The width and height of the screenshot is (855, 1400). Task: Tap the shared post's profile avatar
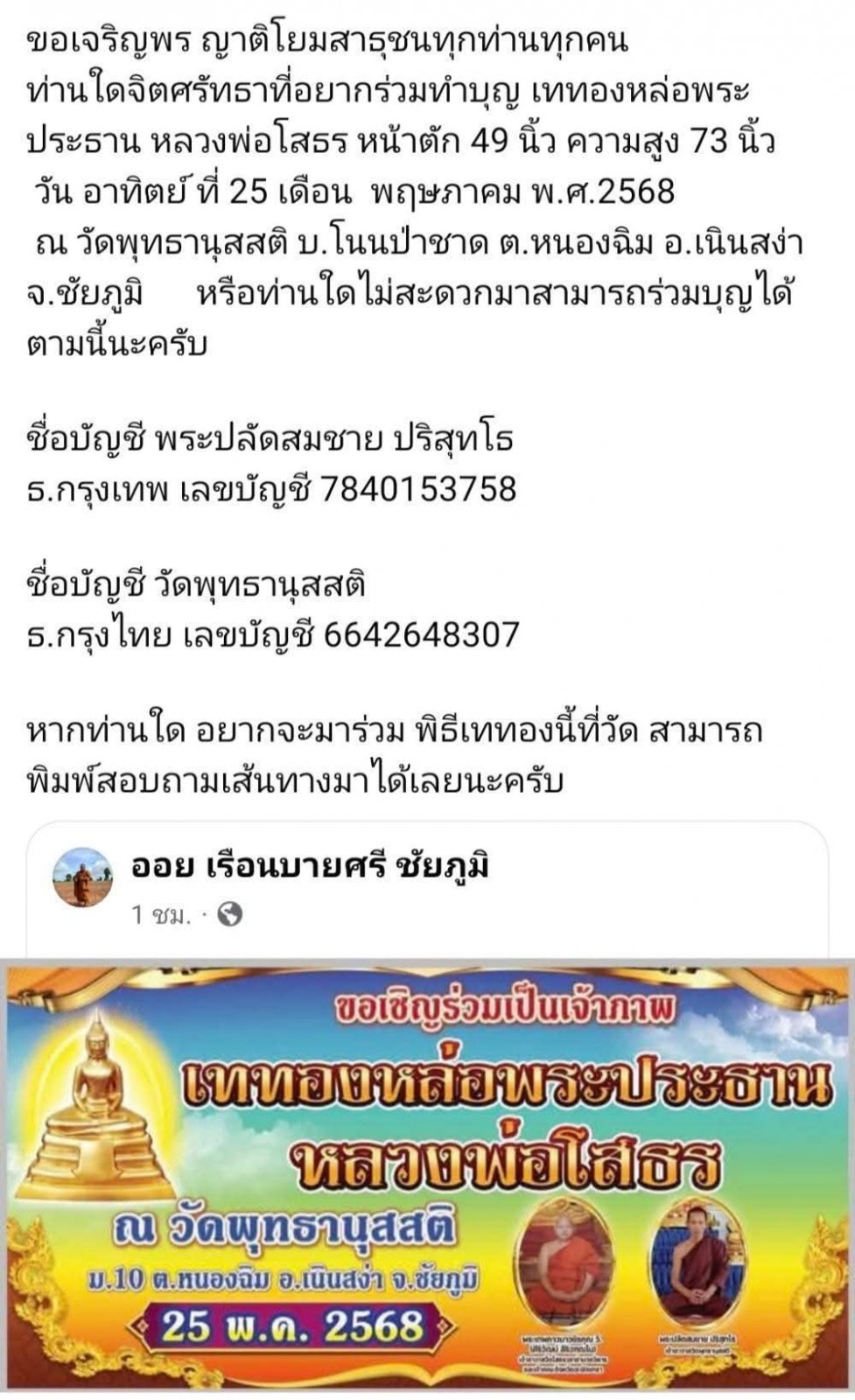pyautogui.click(x=83, y=878)
